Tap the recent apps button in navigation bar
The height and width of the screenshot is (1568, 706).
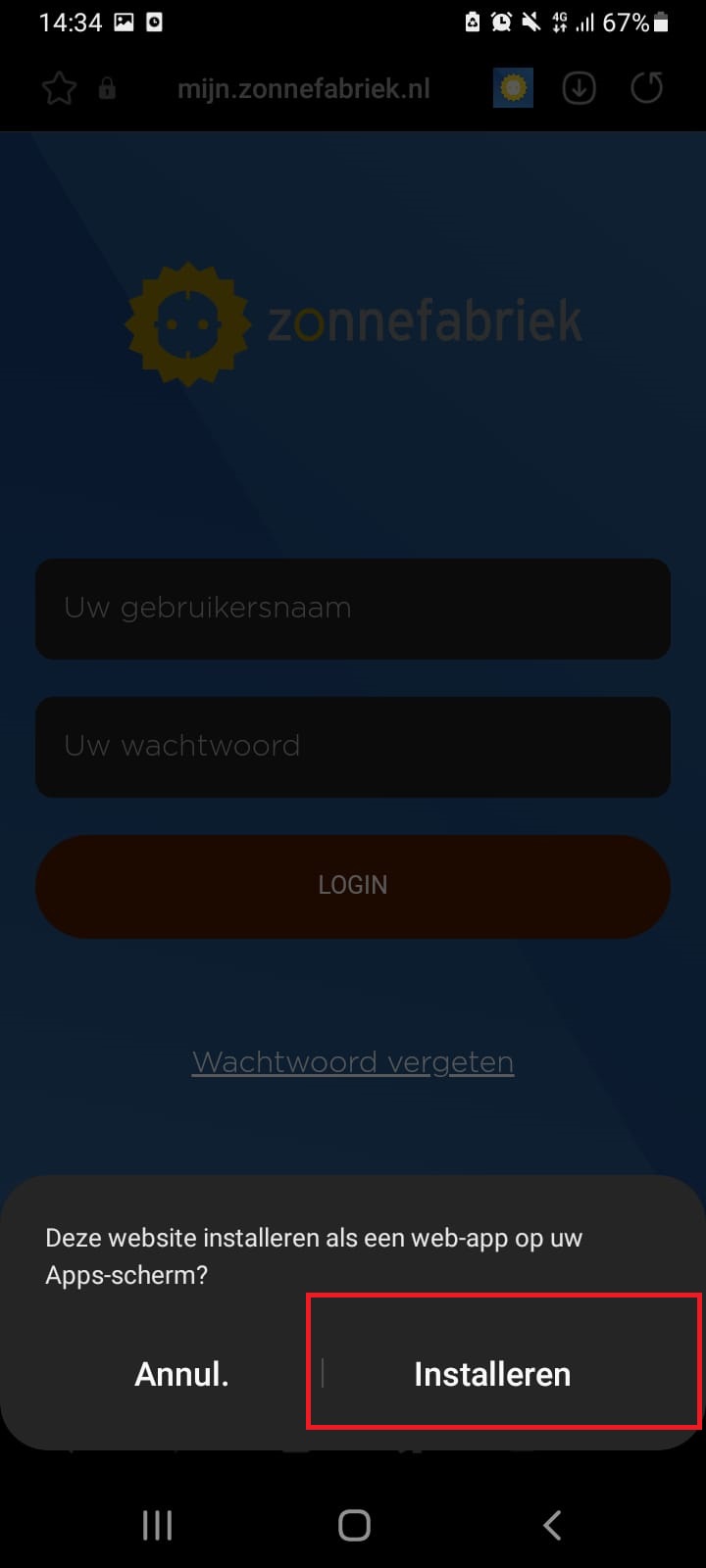click(157, 1525)
